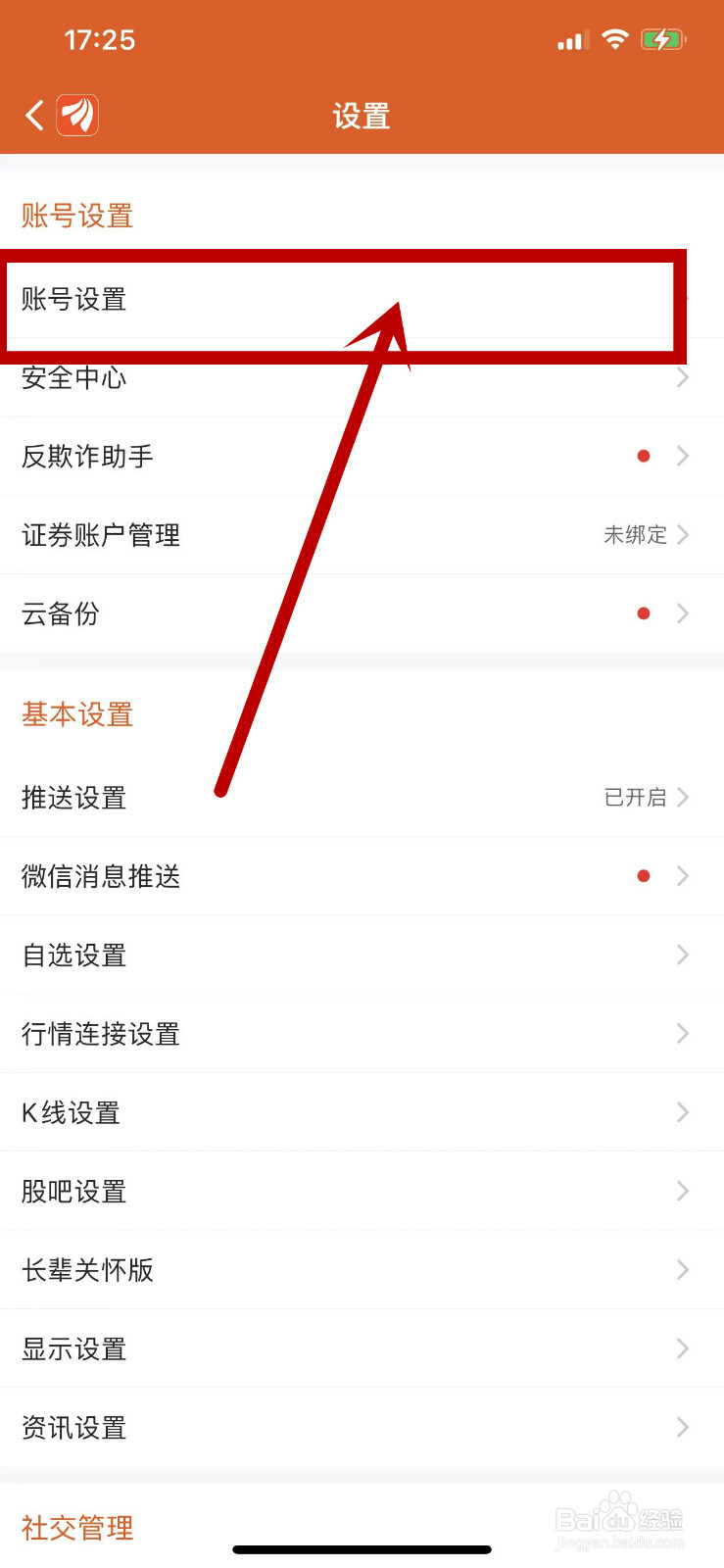The image size is (724, 1568).
Task: Expand 安全中心 via its chevron
Action: click(x=683, y=377)
